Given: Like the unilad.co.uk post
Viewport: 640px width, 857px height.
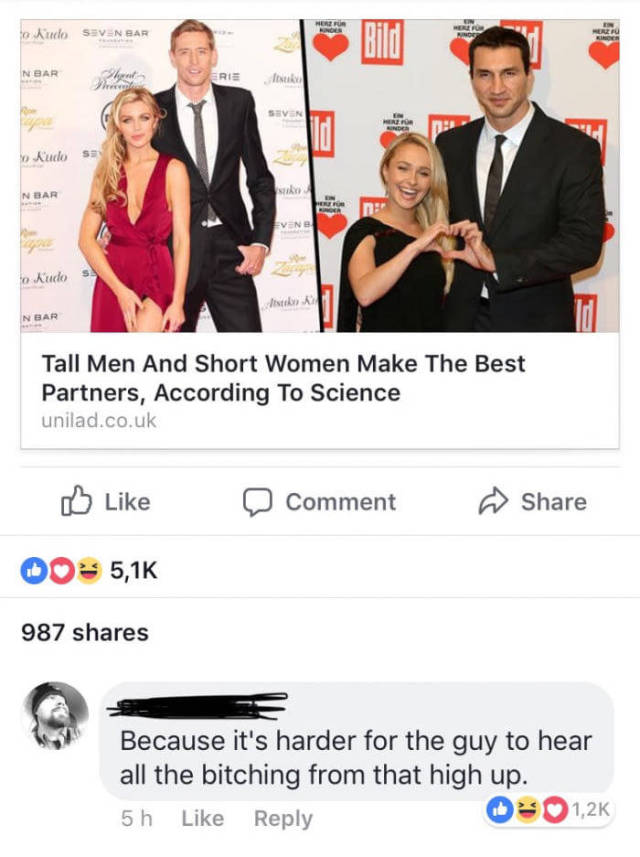Looking at the screenshot, I should [106, 502].
